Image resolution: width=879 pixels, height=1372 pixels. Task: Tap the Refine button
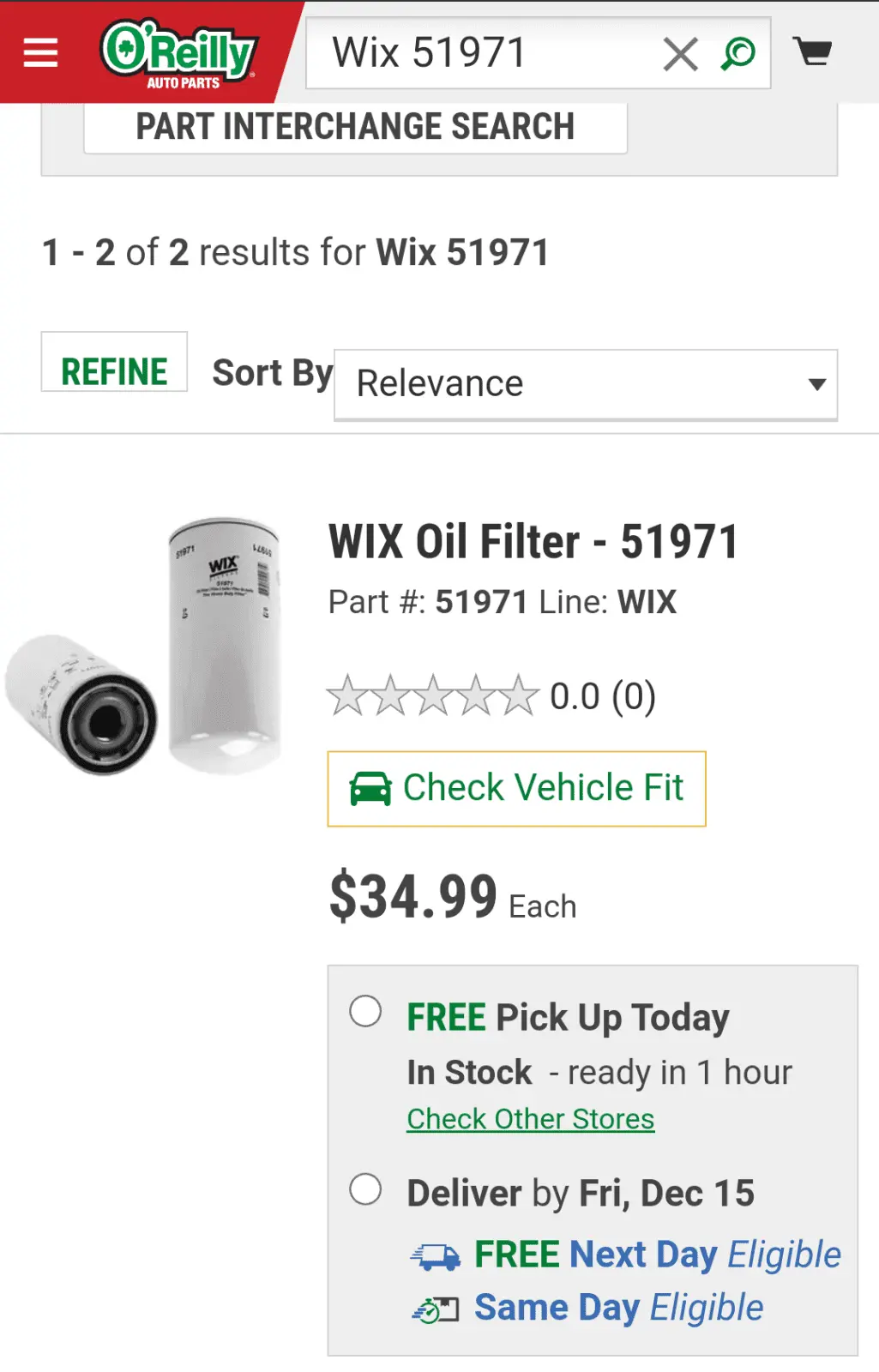114,371
